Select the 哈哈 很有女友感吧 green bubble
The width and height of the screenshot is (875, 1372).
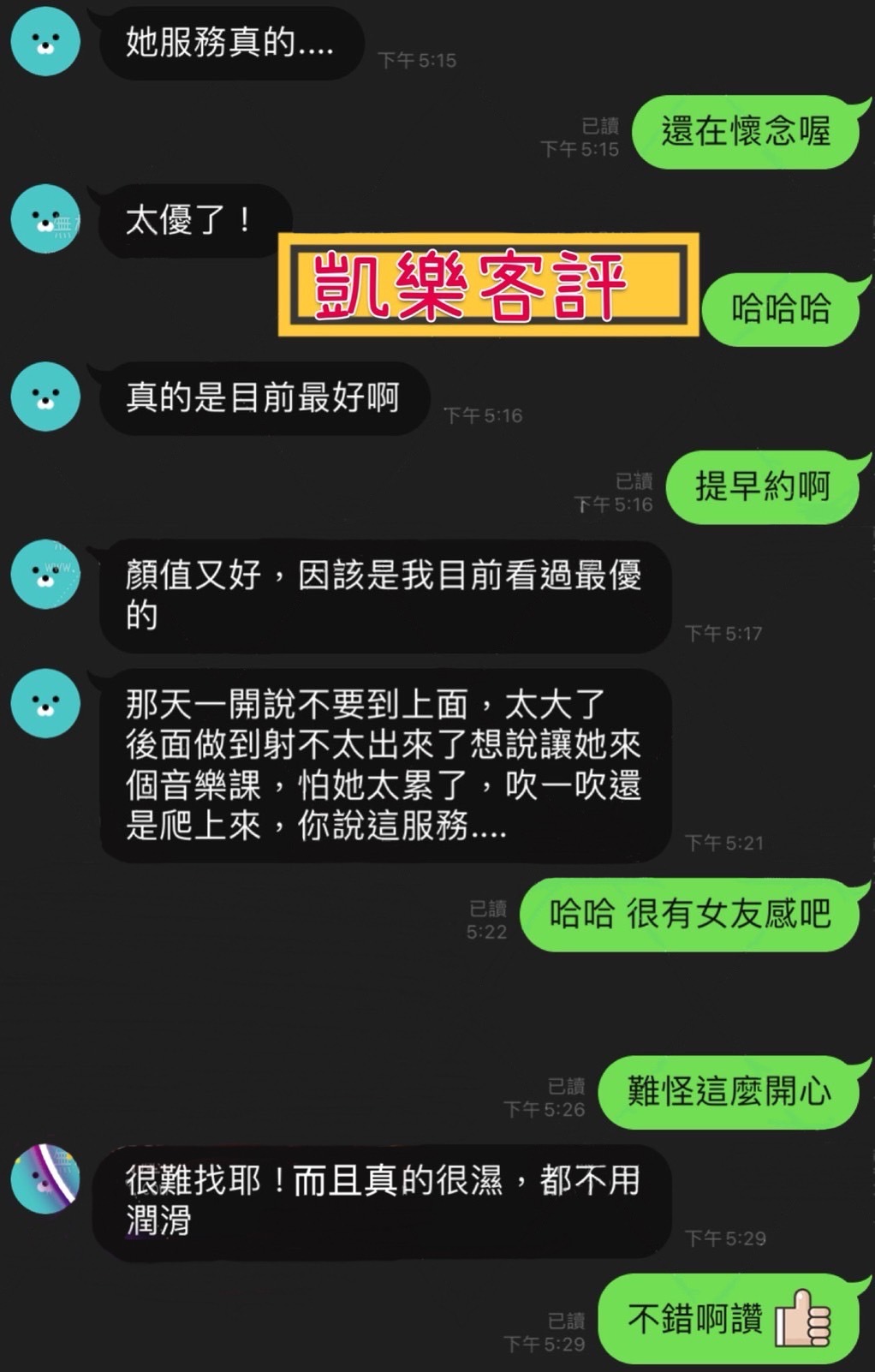(x=691, y=916)
